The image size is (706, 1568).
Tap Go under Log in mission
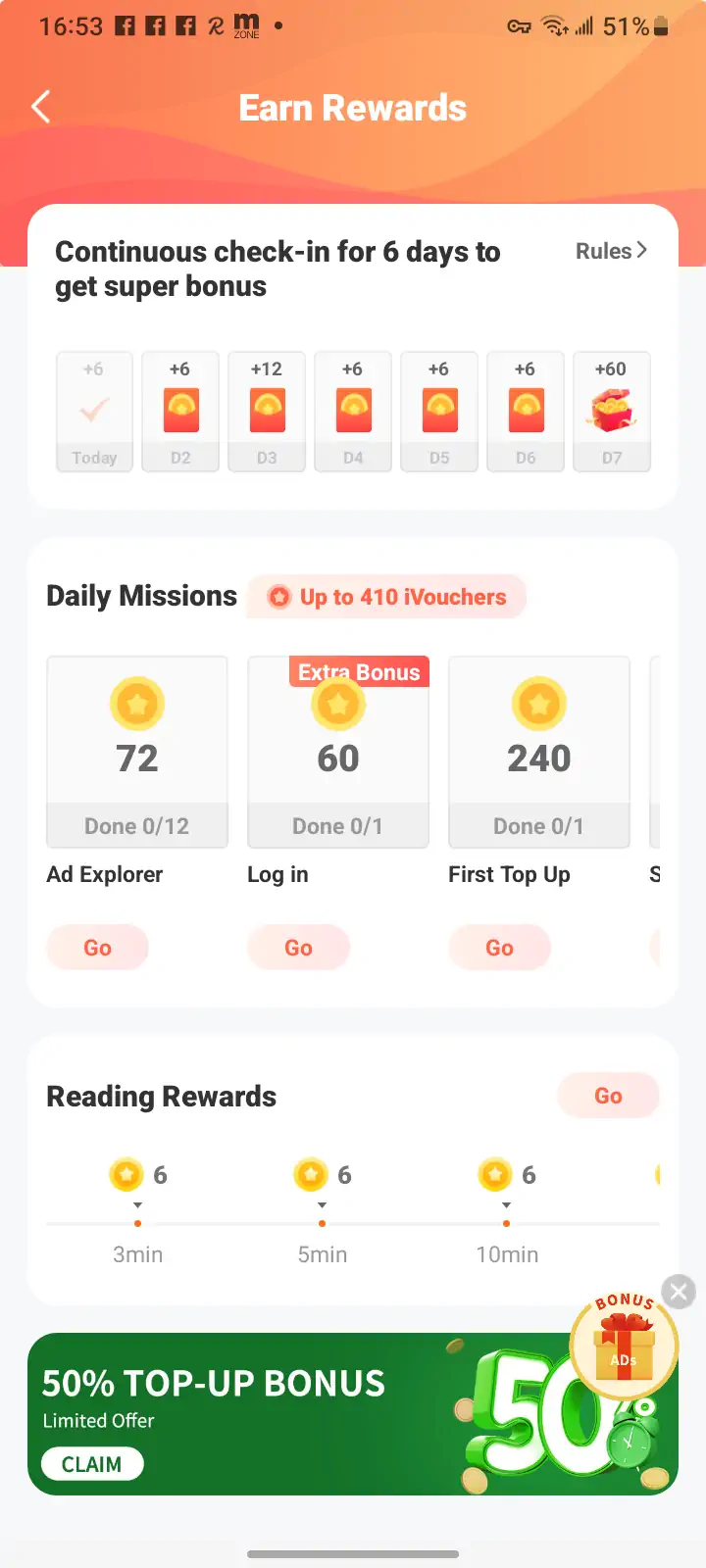(x=298, y=948)
